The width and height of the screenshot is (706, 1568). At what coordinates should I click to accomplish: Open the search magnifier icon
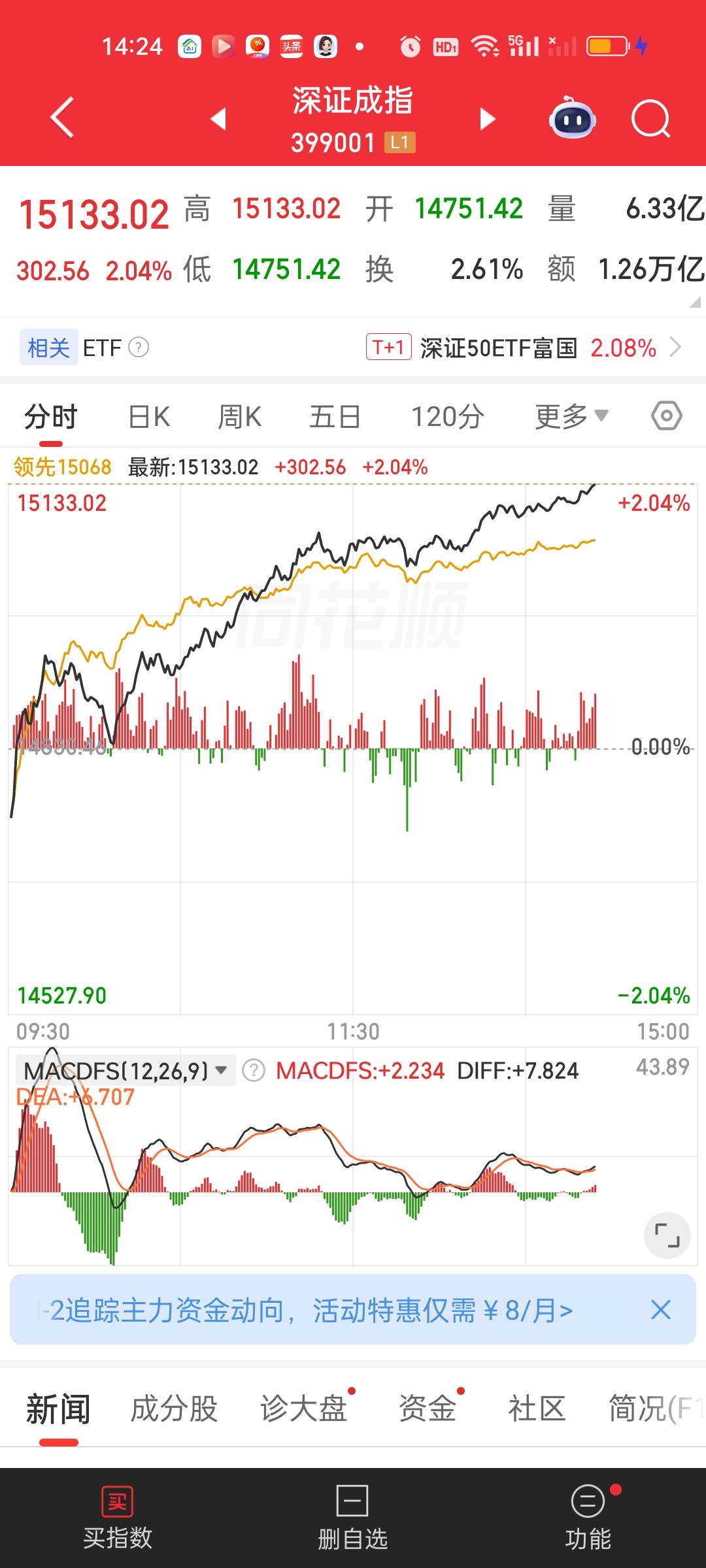tap(651, 119)
